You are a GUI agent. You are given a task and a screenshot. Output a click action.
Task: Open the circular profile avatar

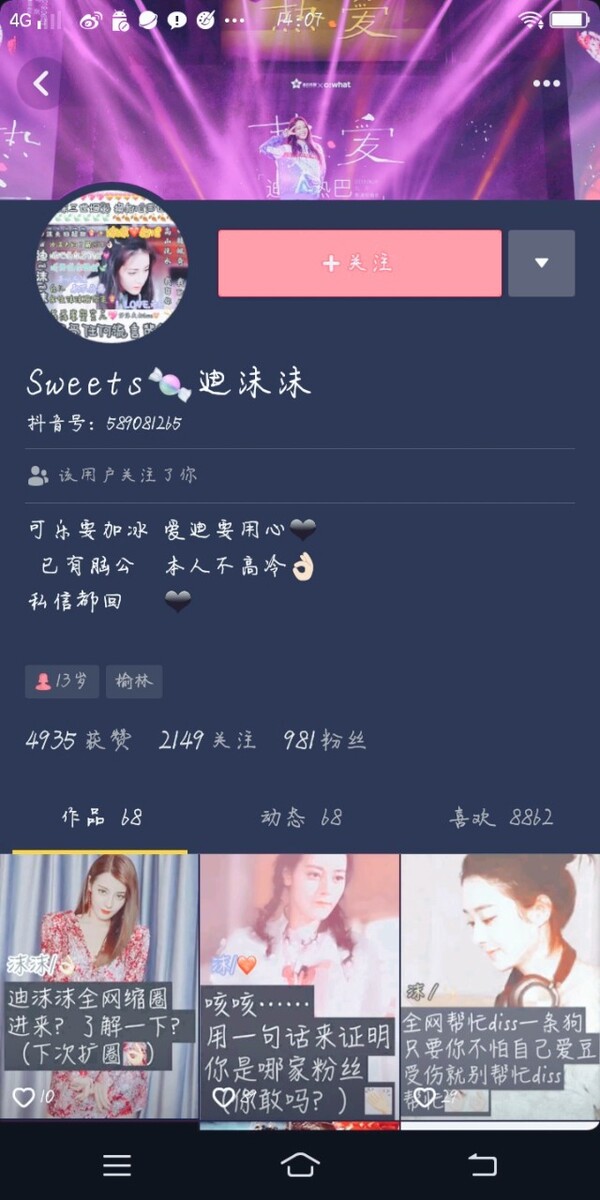112,263
